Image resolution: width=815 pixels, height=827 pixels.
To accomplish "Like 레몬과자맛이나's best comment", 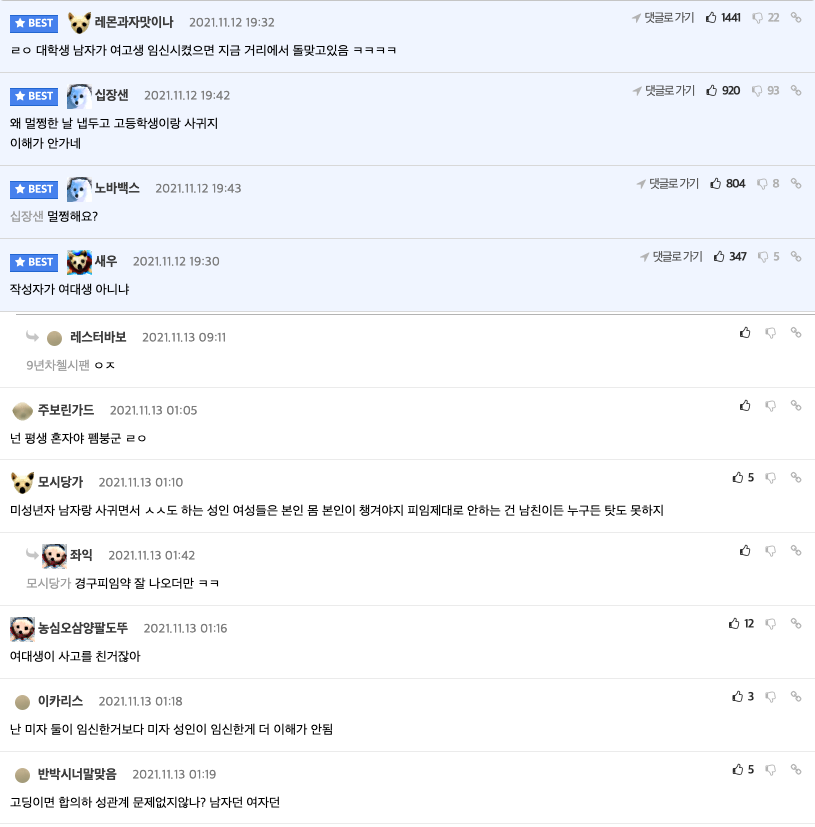I will coord(712,18).
